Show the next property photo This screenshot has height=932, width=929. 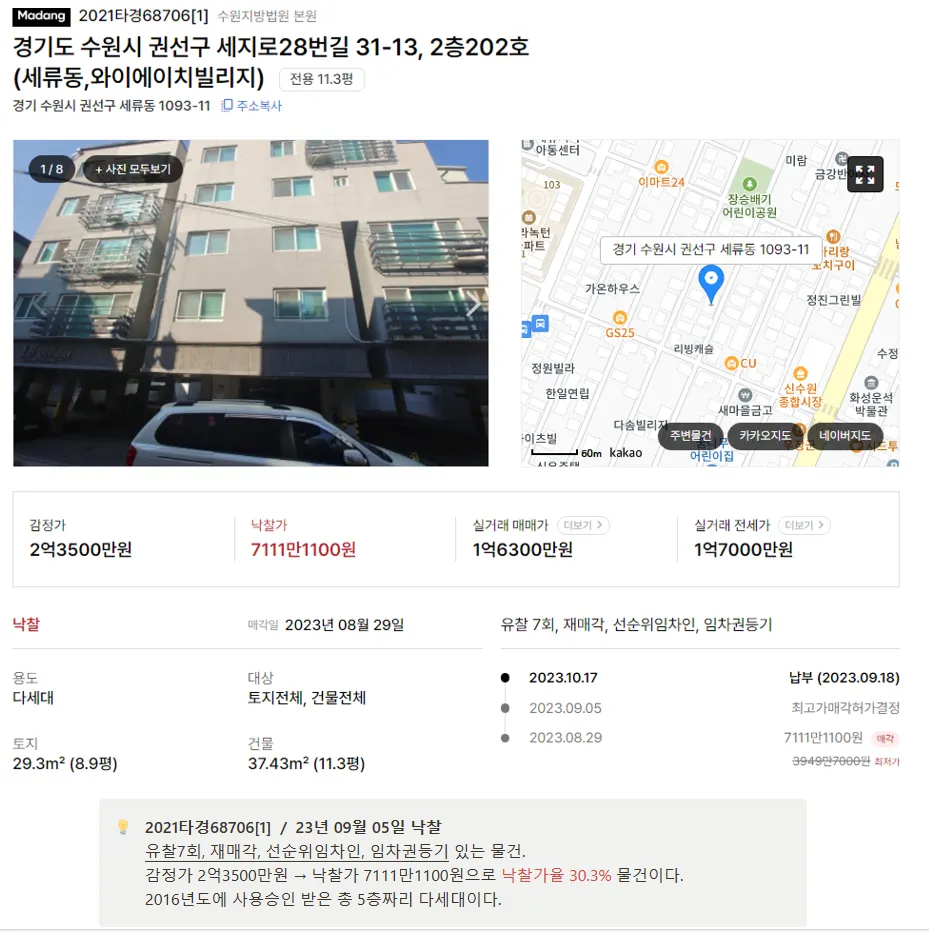coord(472,307)
